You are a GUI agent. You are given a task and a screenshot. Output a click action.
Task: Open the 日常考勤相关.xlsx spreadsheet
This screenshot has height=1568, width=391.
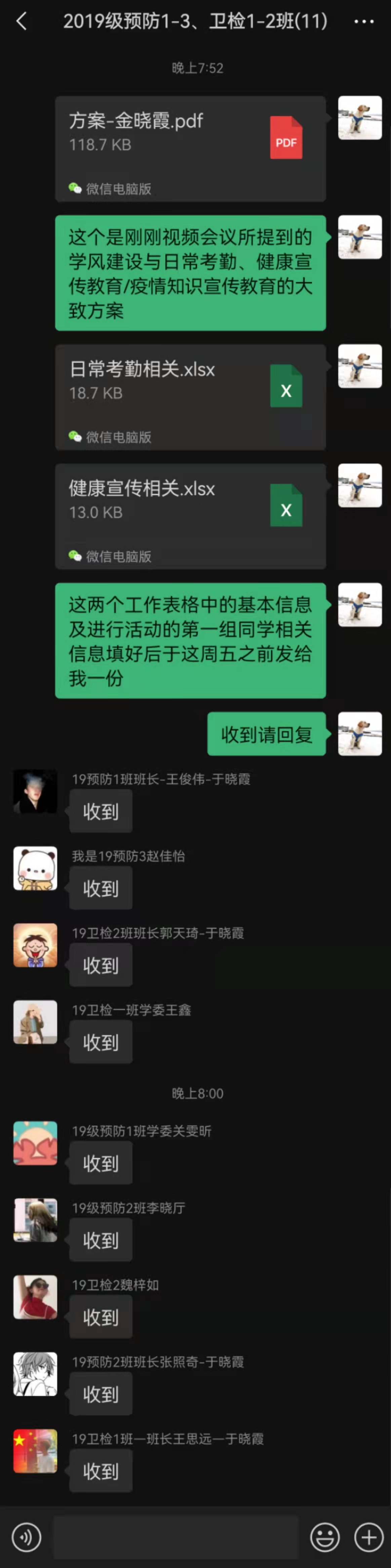point(190,397)
